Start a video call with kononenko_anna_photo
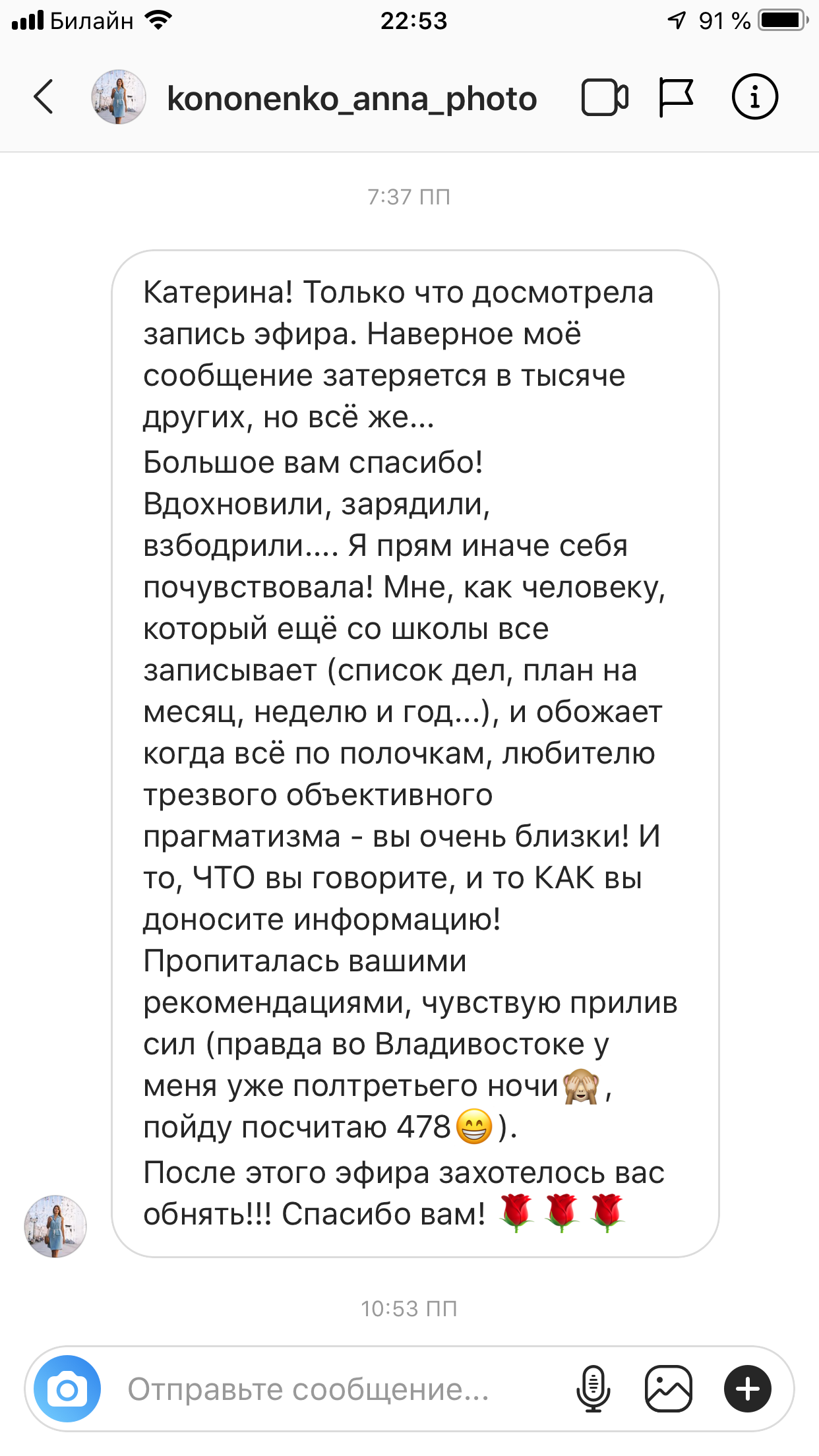 605,98
